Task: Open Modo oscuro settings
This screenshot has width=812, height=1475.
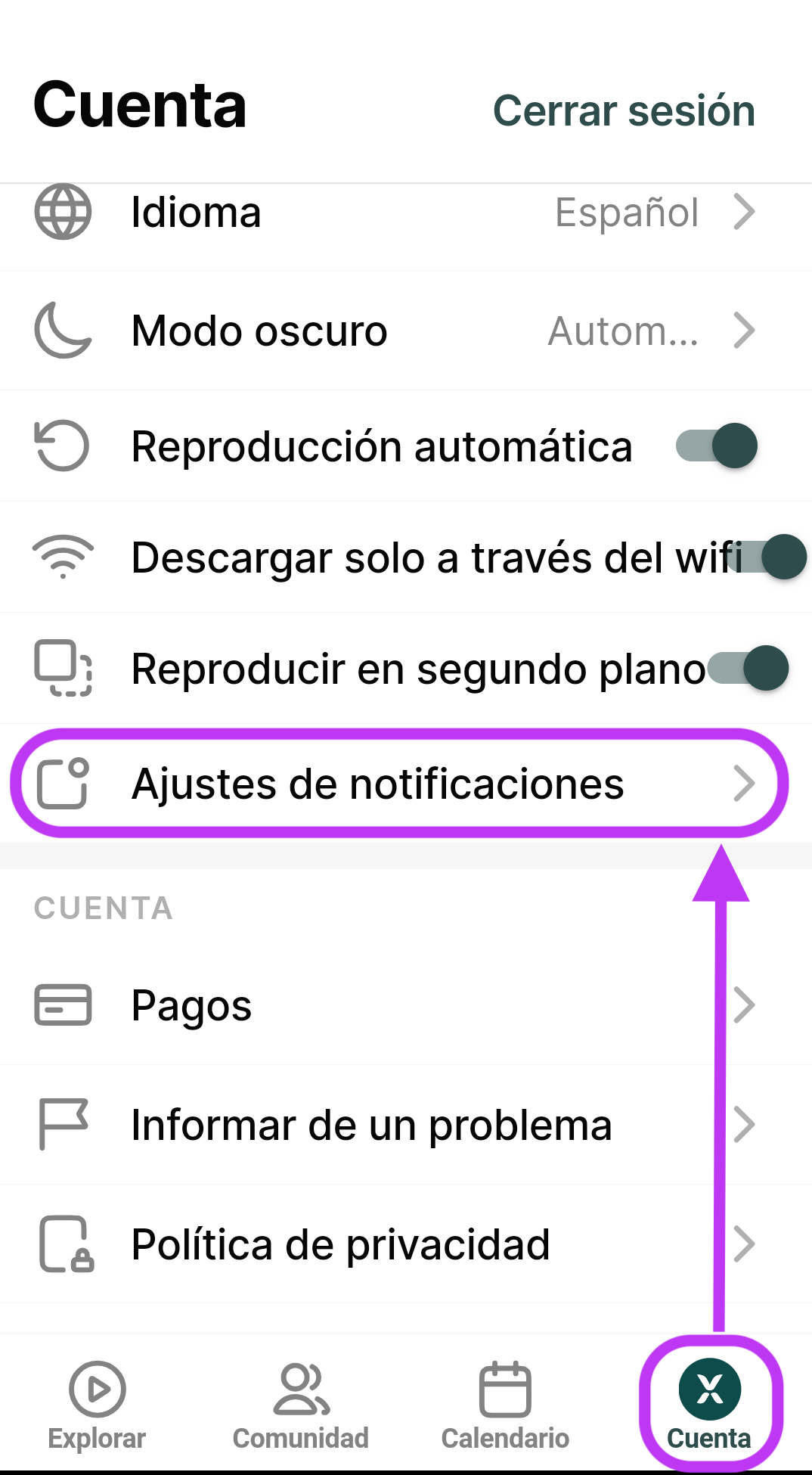Action: pos(393,331)
